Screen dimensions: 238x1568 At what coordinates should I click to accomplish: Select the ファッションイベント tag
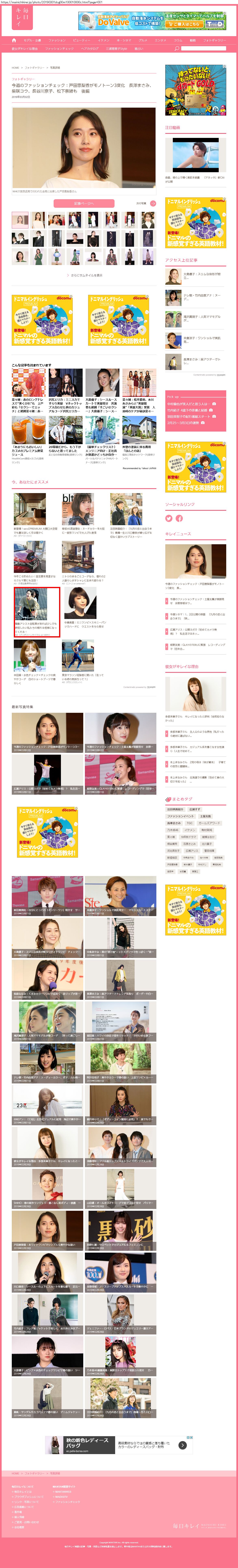(181, 816)
